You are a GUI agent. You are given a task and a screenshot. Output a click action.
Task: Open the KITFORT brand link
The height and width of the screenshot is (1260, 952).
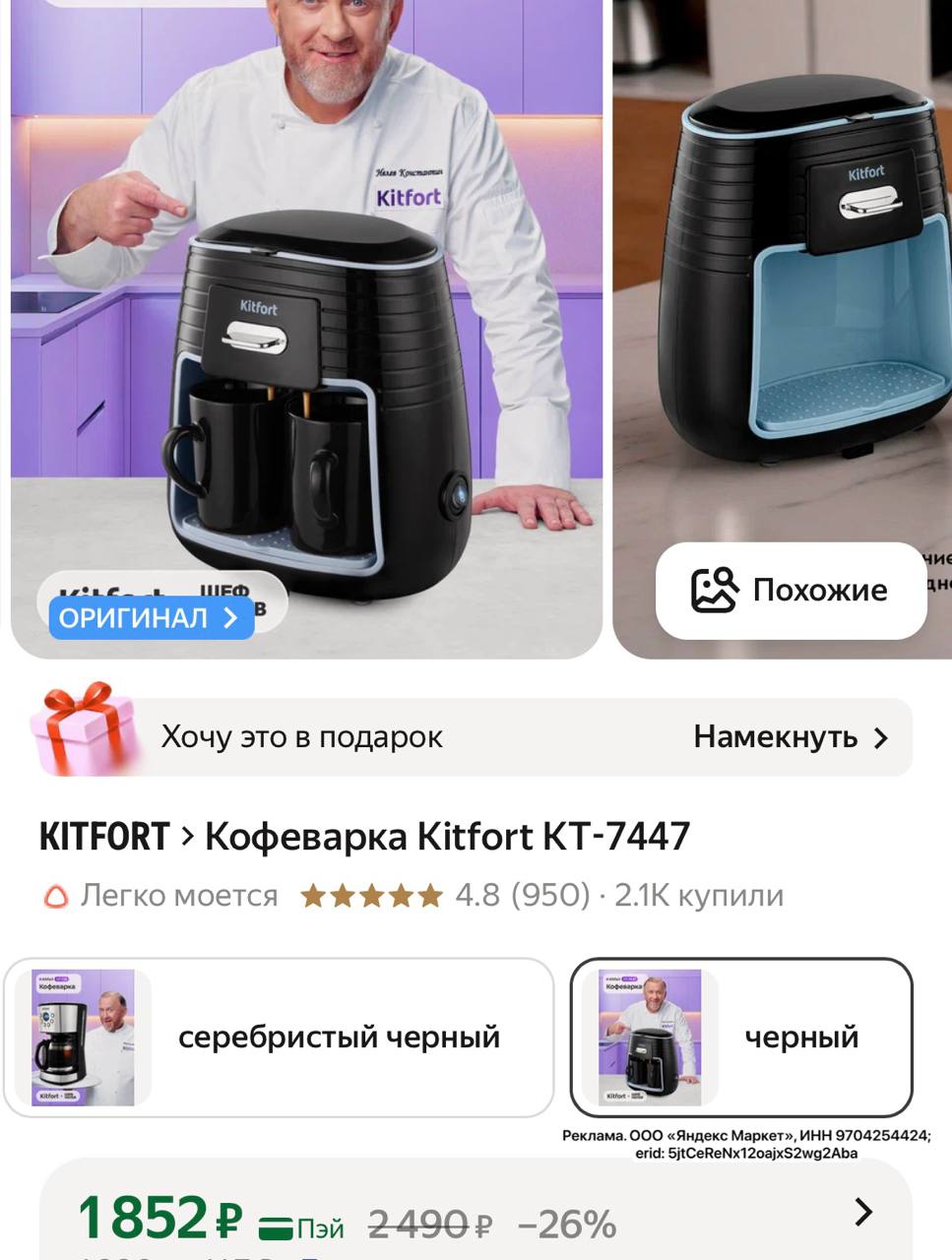104,837
